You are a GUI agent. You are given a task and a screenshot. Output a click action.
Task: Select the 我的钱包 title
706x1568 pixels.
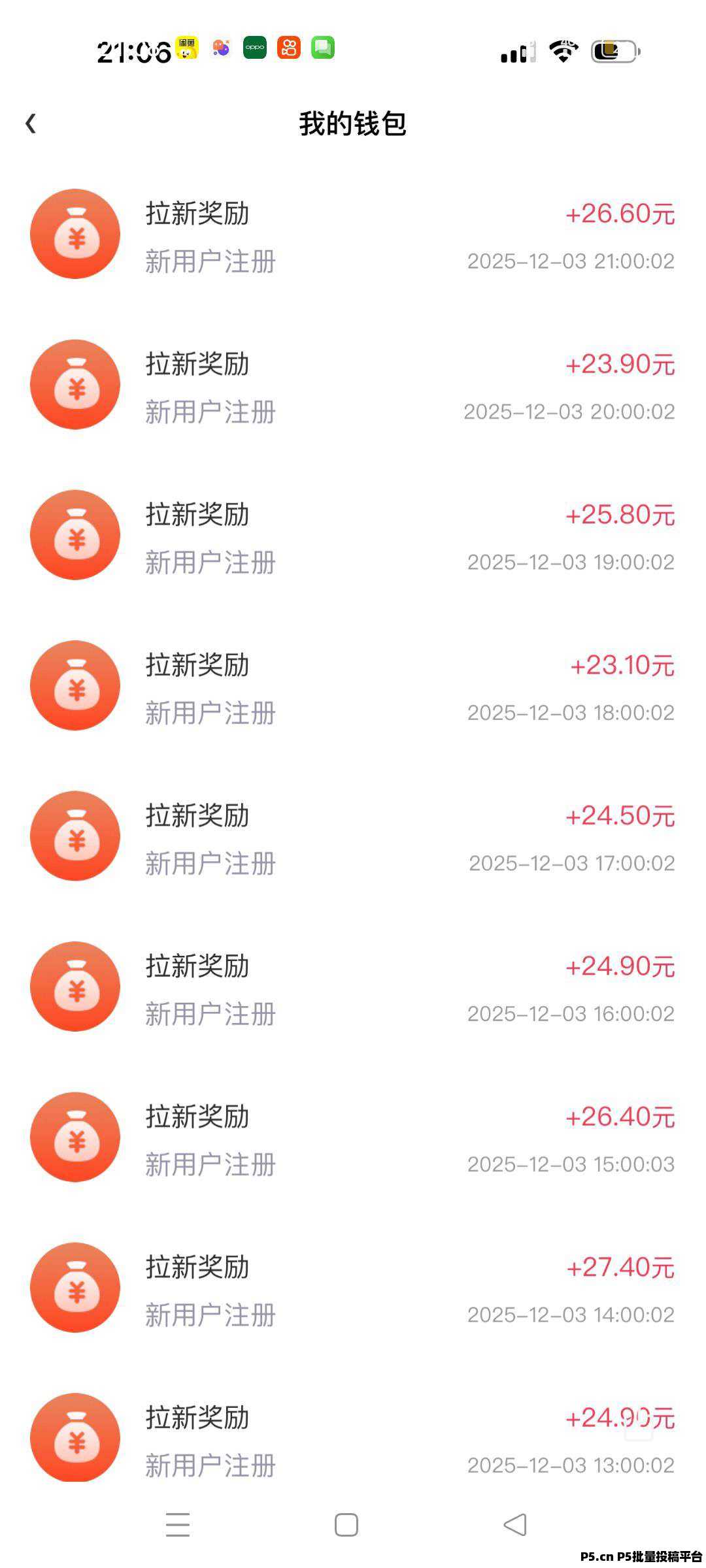click(352, 124)
